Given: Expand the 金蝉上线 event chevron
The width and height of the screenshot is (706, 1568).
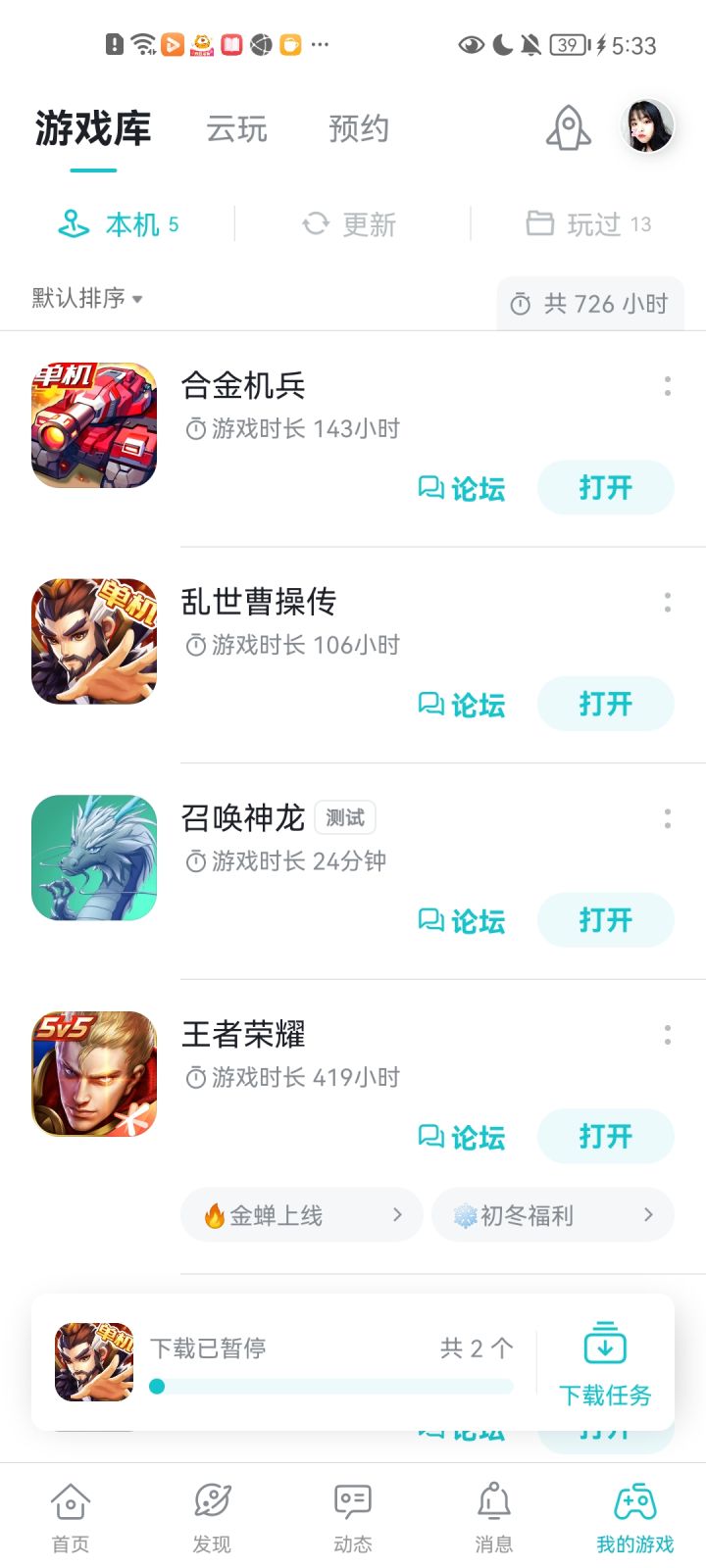Looking at the screenshot, I should point(398,1214).
